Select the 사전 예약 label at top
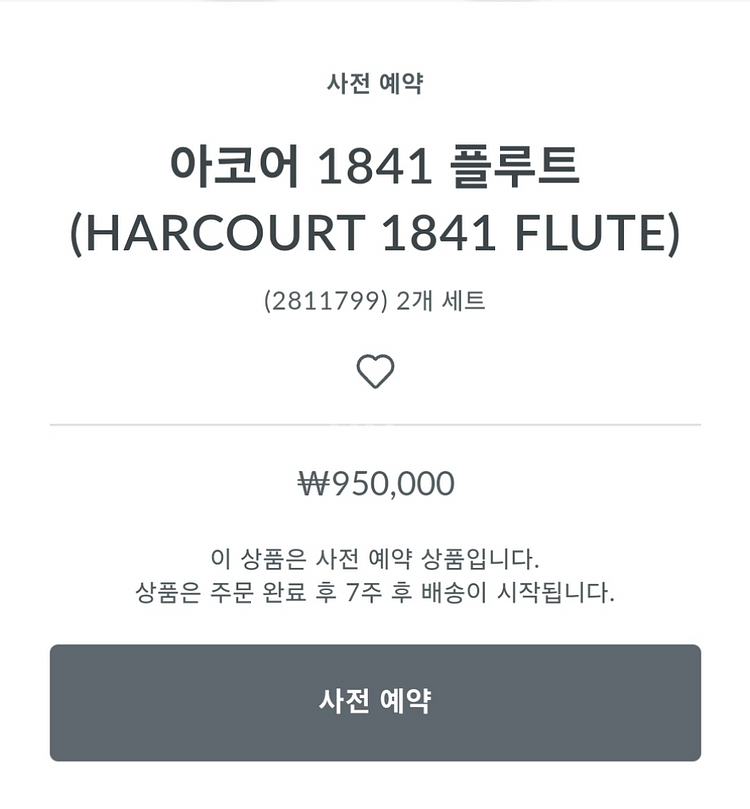Viewport: 750px width, 809px height. tap(375, 84)
